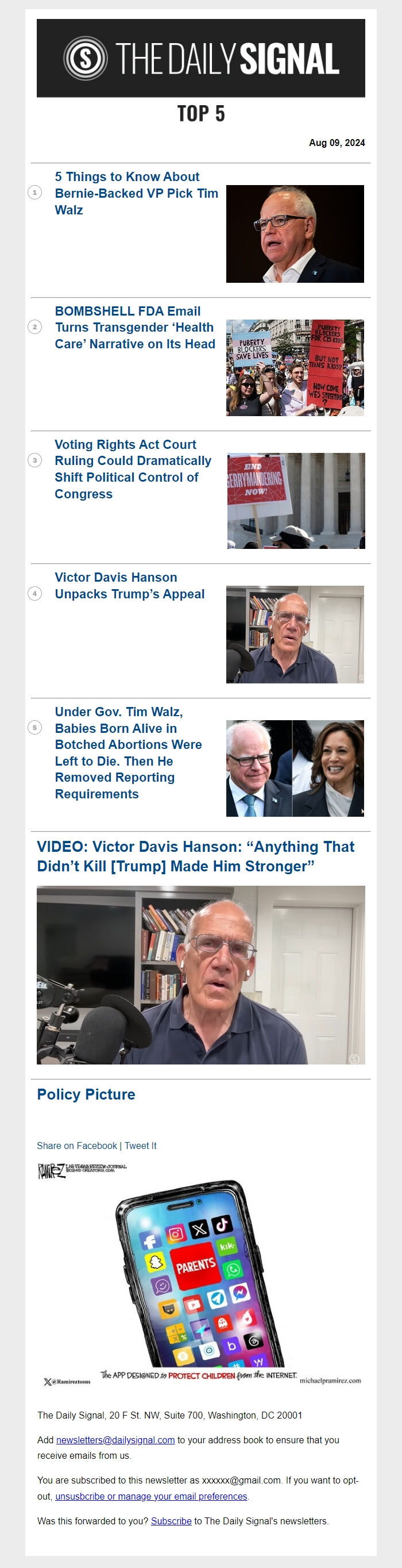Open the Policy Picture section link
Viewport: 402px width, 1568px height.
[86, 1094]
